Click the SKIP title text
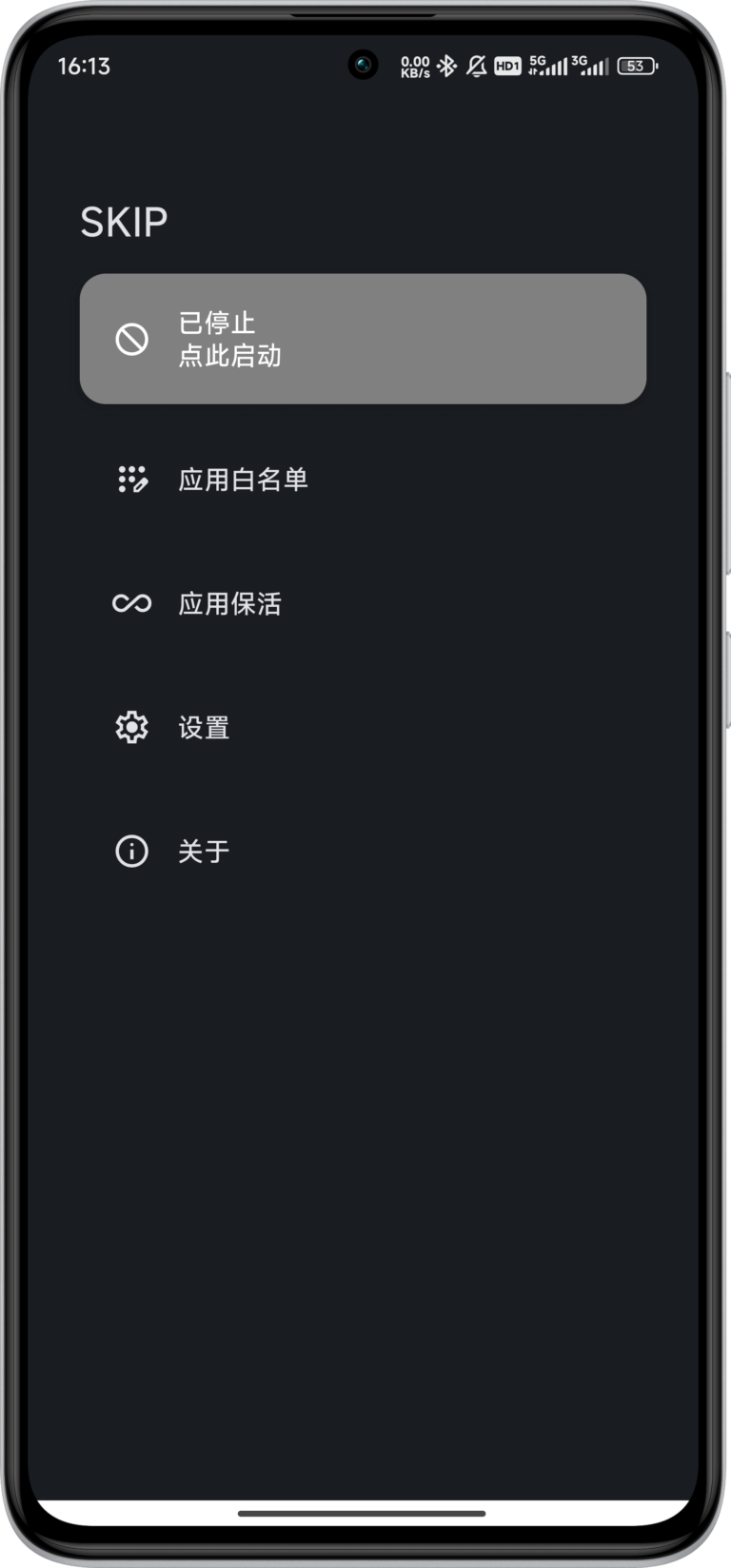 coord(123,222)
